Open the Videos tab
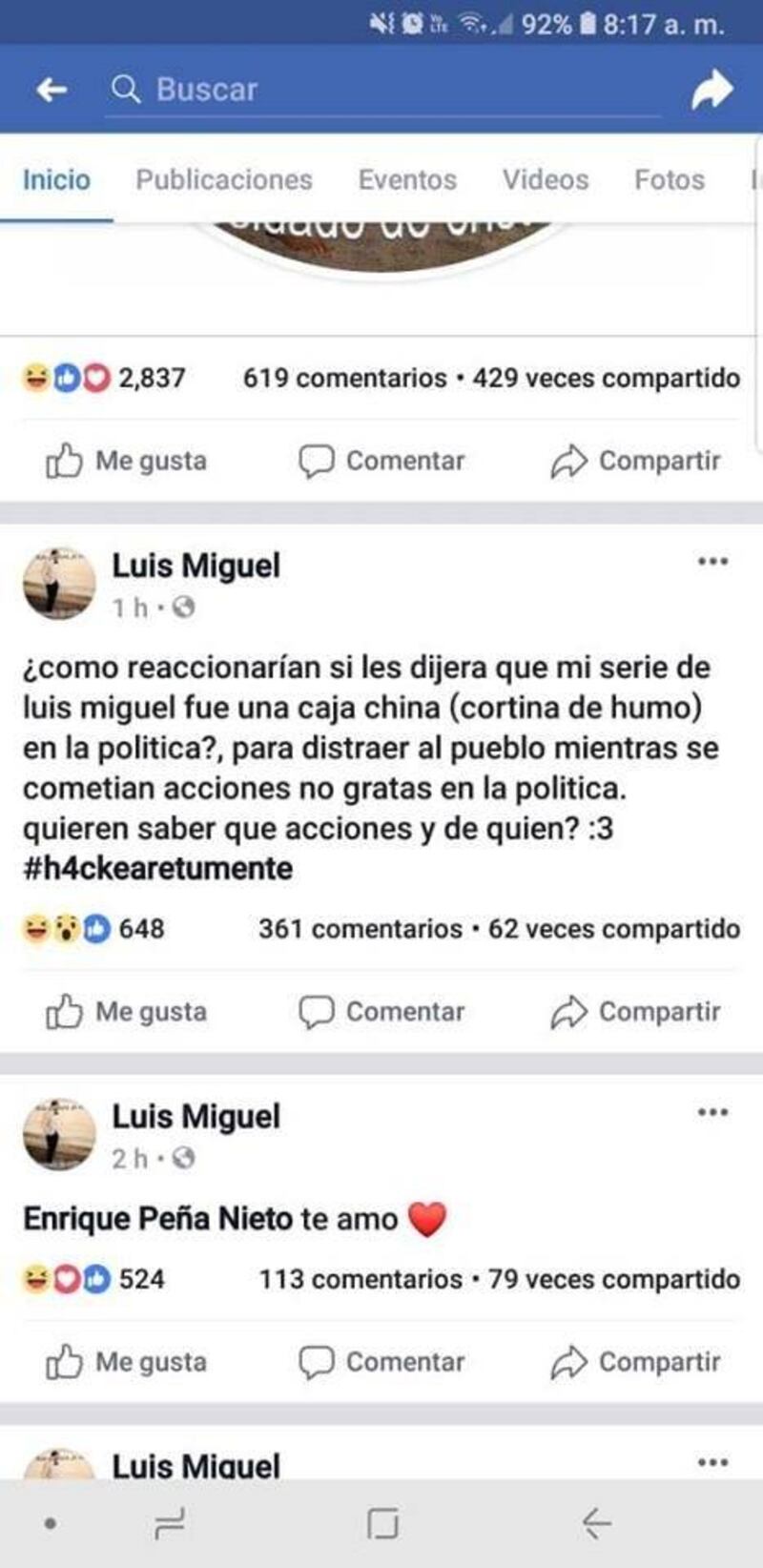 (546, 179)
